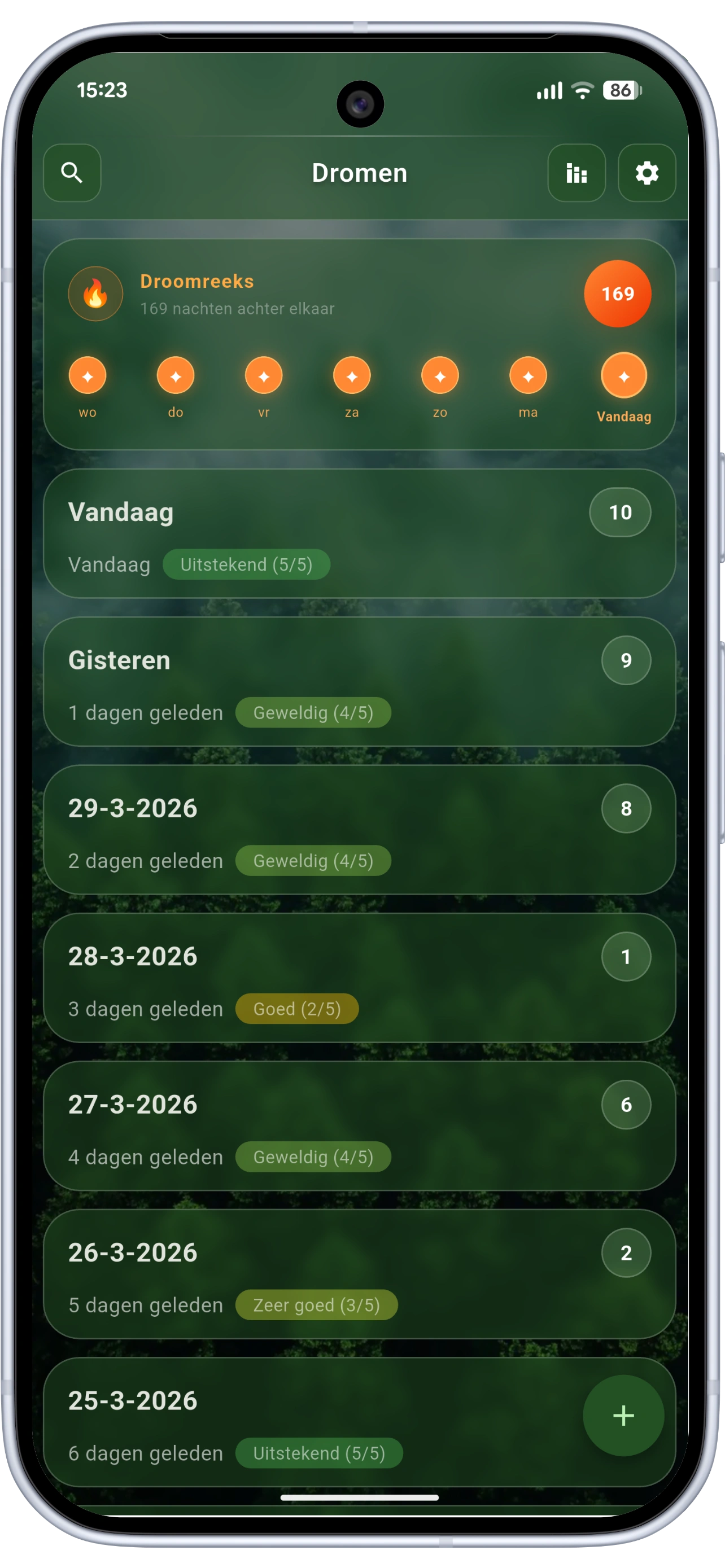Open the 28-3-2026 dream entry

click(x=359, y=978)
